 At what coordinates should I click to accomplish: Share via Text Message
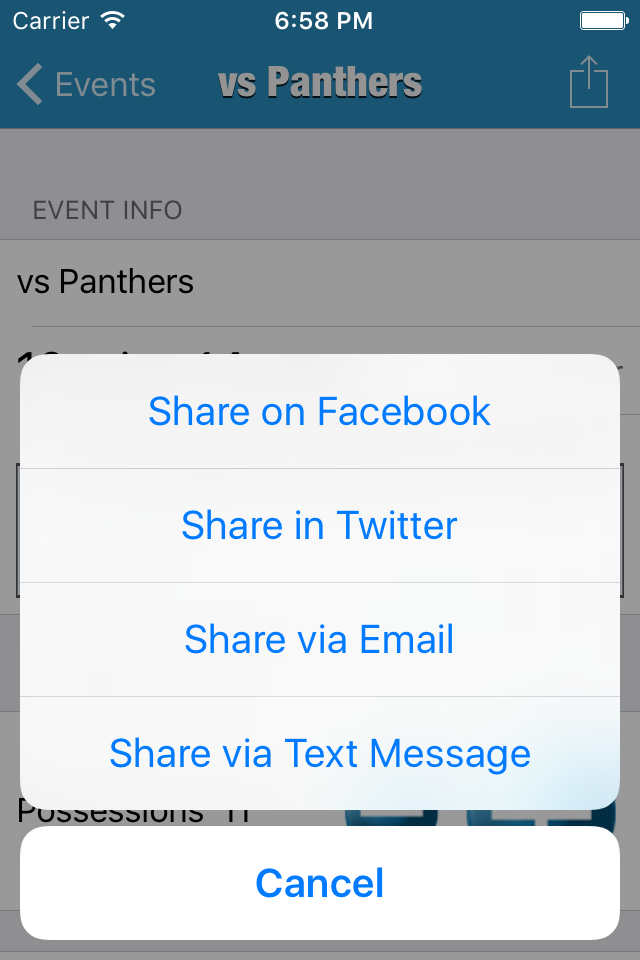tap(320, 753)
